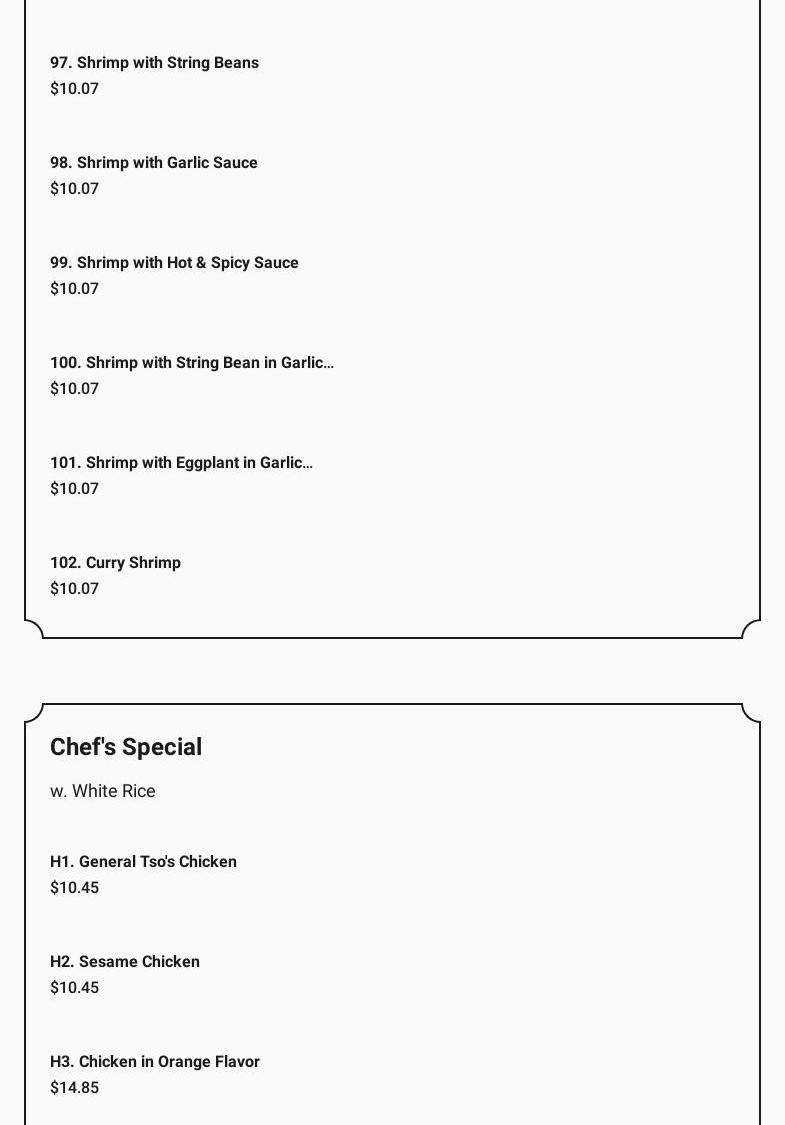This screenshot has height=1125, width=785.
Task: Select 98 Shrimp with Garlic Sauce
Action: [x=154, y=163]
